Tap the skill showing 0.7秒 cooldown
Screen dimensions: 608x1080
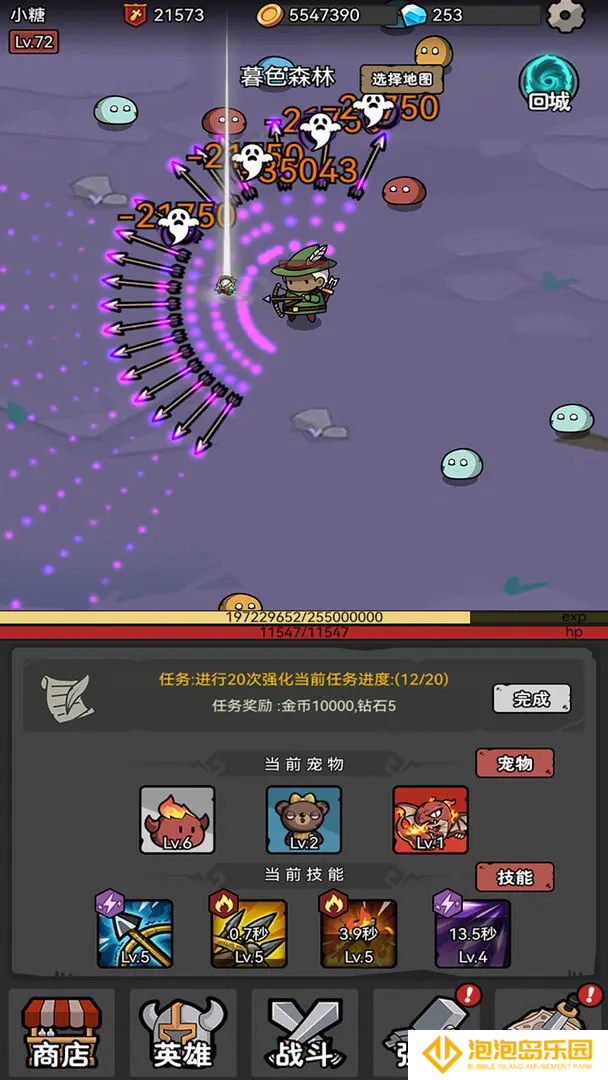[248, 933]
